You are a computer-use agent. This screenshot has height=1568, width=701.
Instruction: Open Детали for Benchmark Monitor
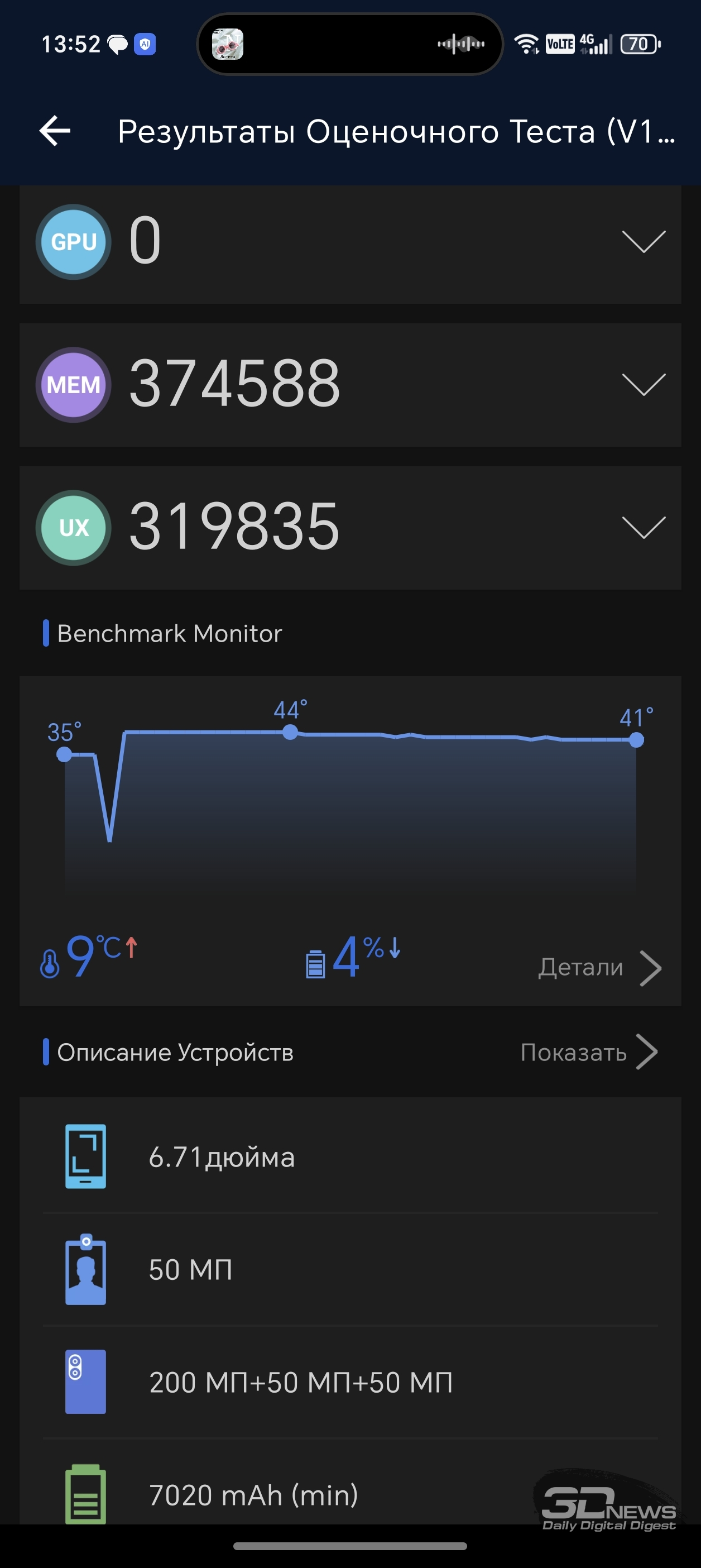point(599,967)
